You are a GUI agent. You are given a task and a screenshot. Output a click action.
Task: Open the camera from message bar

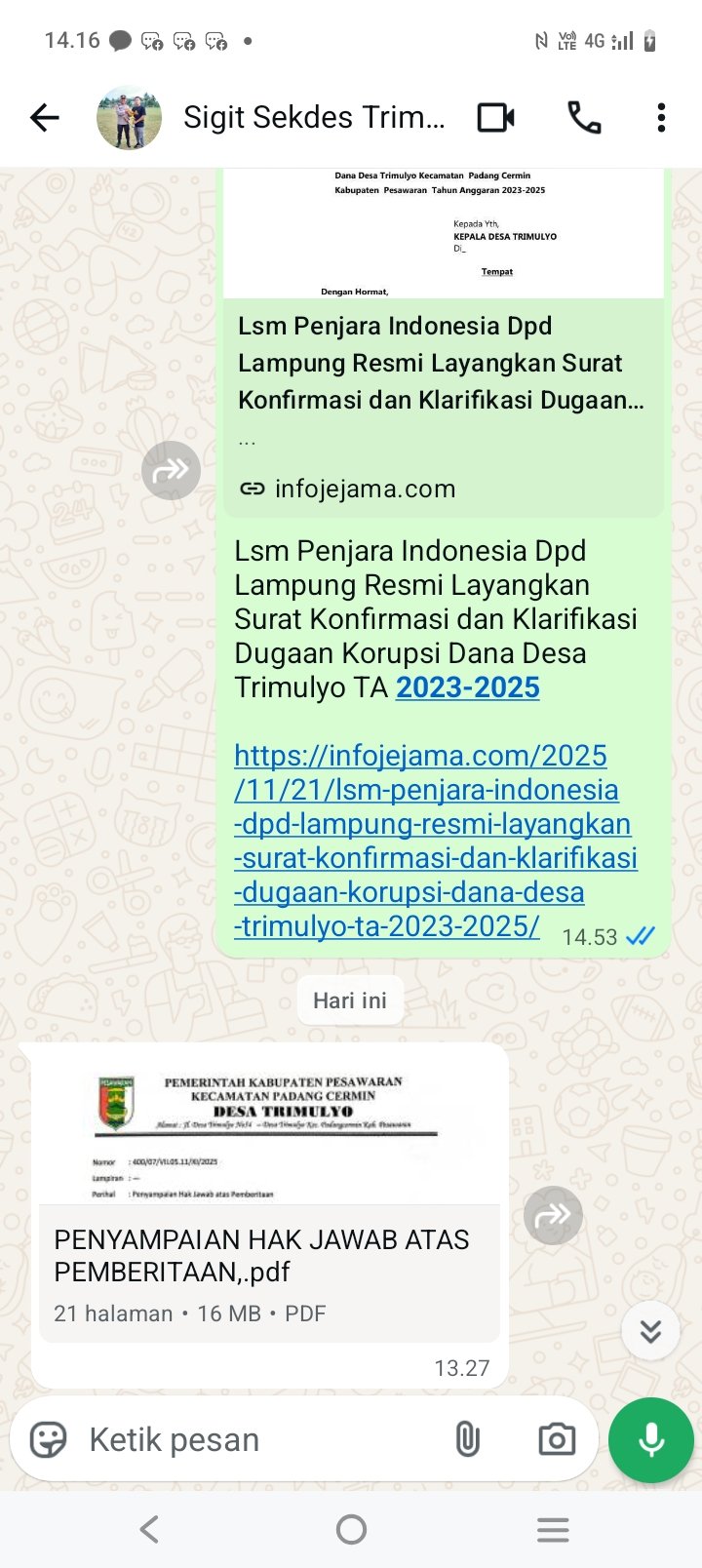(x=557, y=1439)
